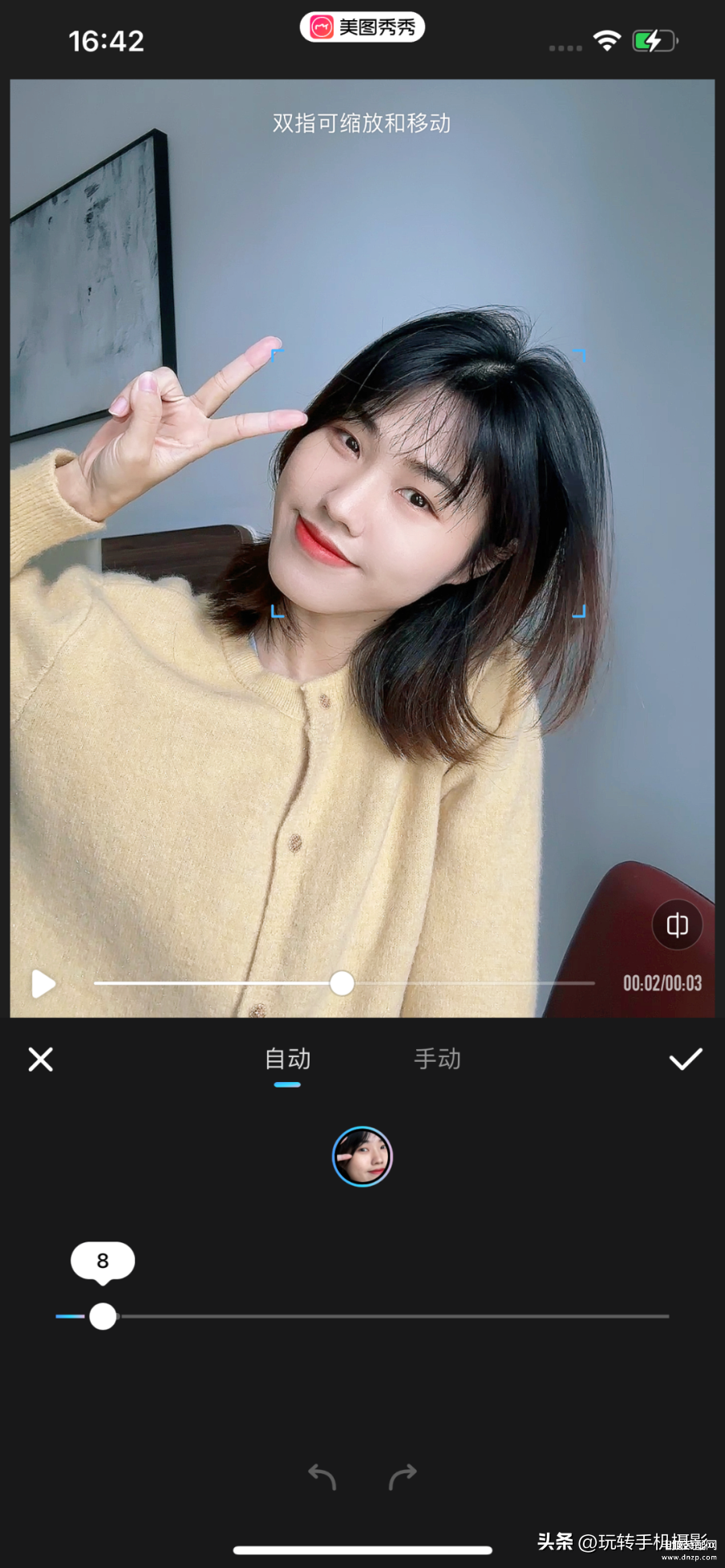725x1568 pixels.
Task: Return to 美图秀秀 via top pill
Action: pos(362,27)
